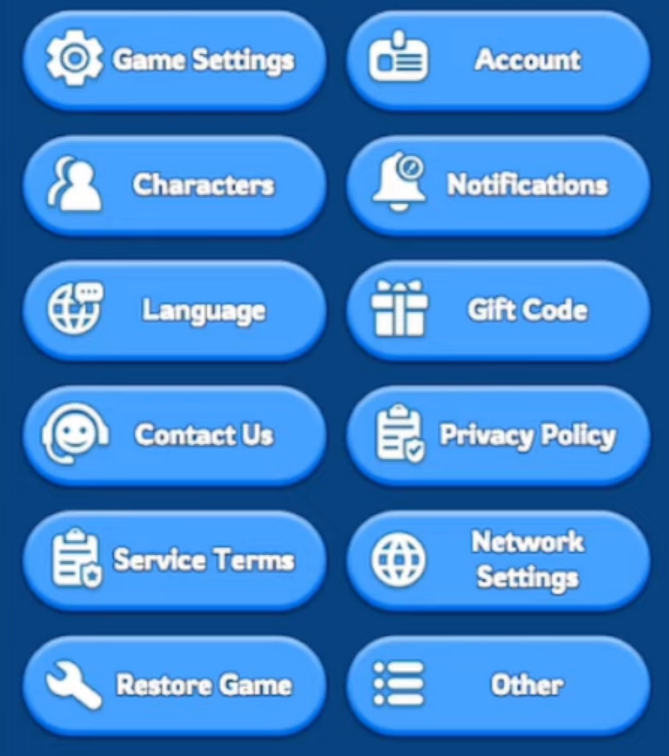
Task: Open the Account section
Action: pos(497,60)
